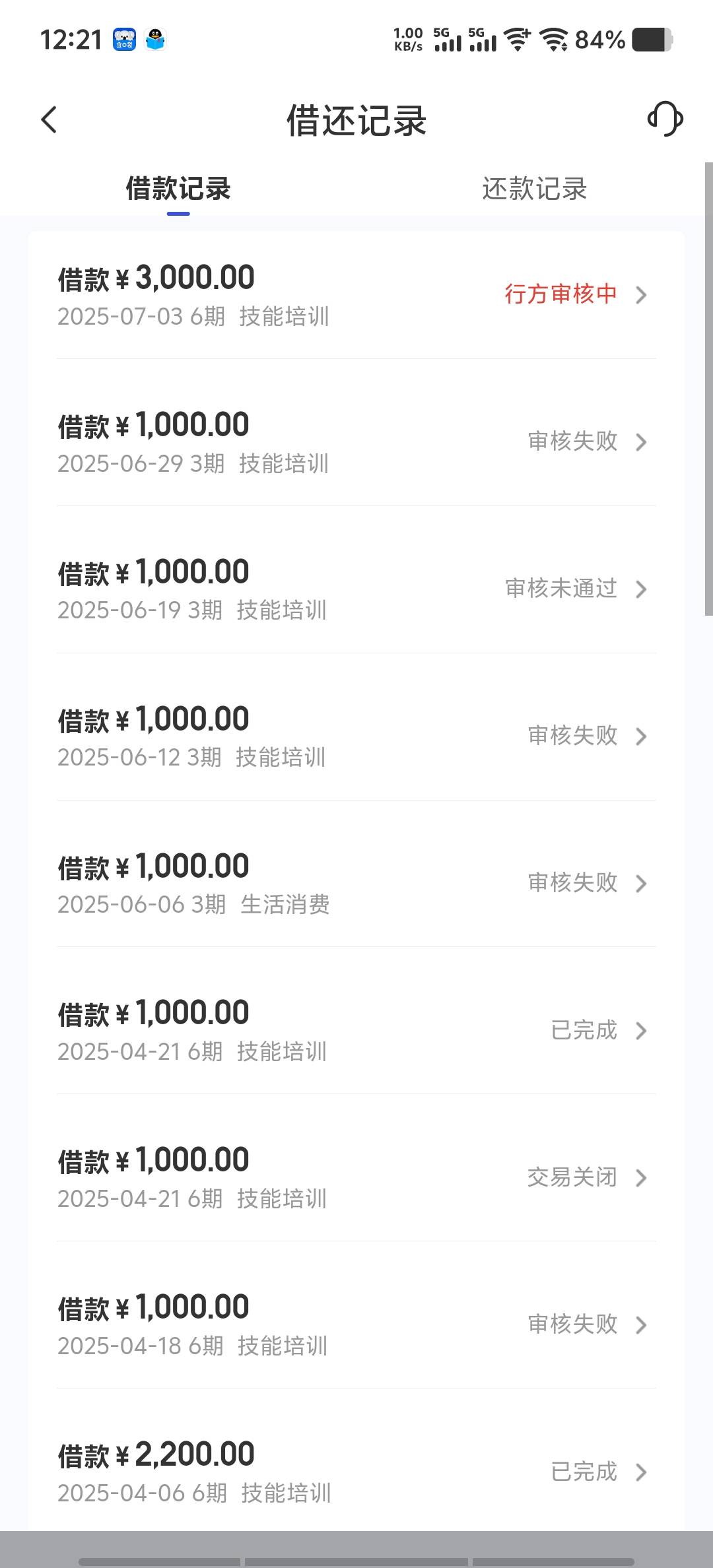Screen dimensions: 713x1568
Task: Open the ¥3,000.00 loan marked 行方审核中
Action: tap(356, 294)
